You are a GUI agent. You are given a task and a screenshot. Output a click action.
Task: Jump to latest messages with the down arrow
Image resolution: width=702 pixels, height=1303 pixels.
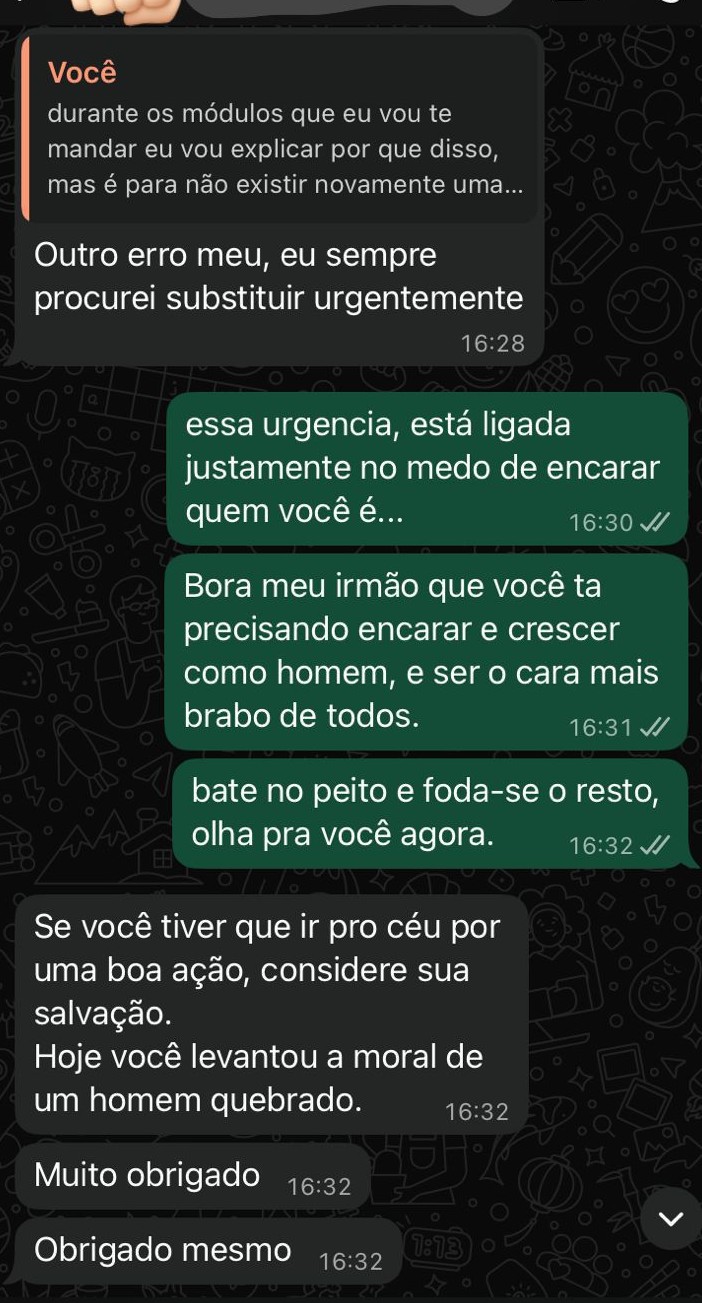[x=671, y=1217]
